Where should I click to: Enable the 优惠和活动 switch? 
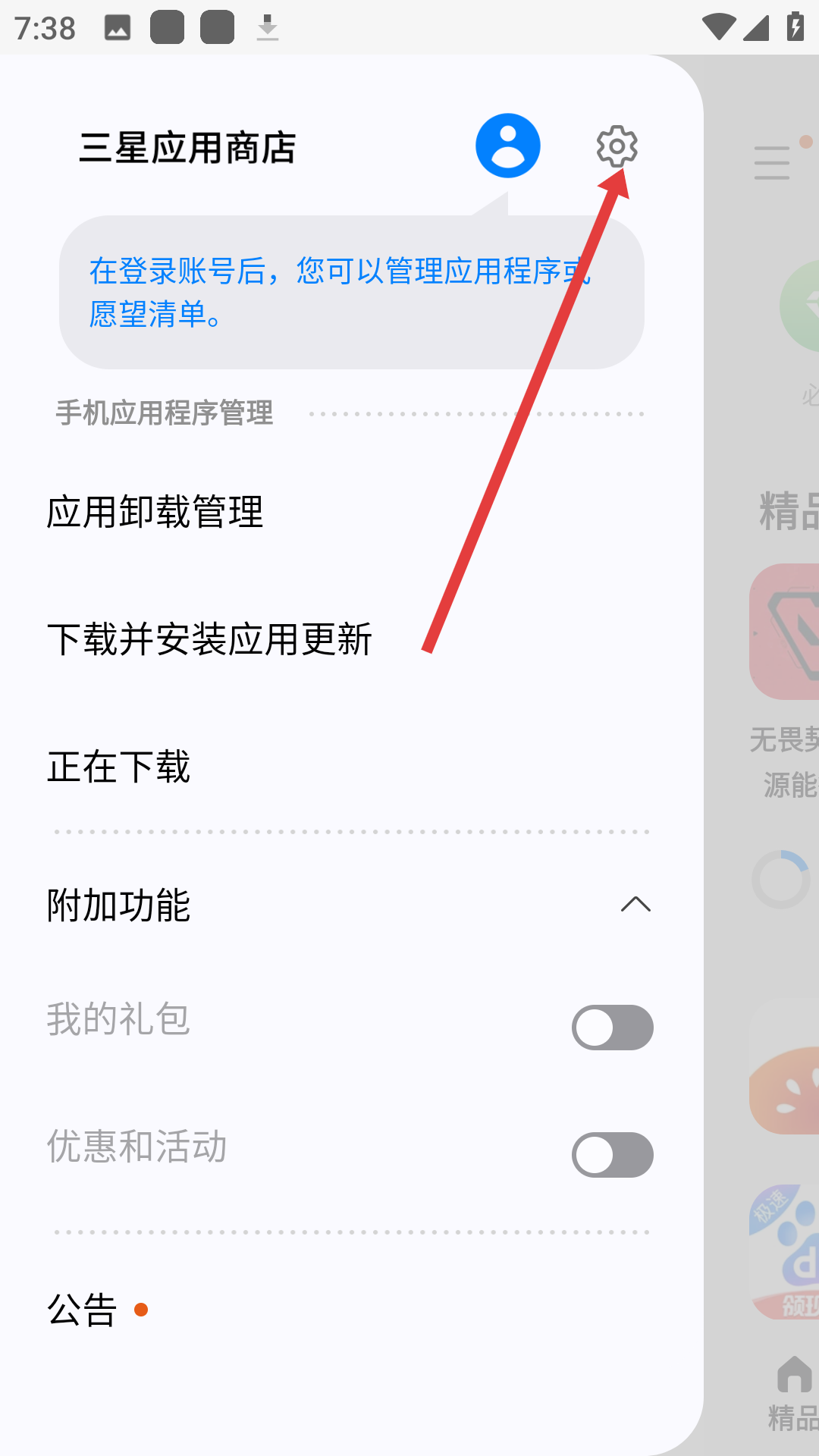(612, 1155)
